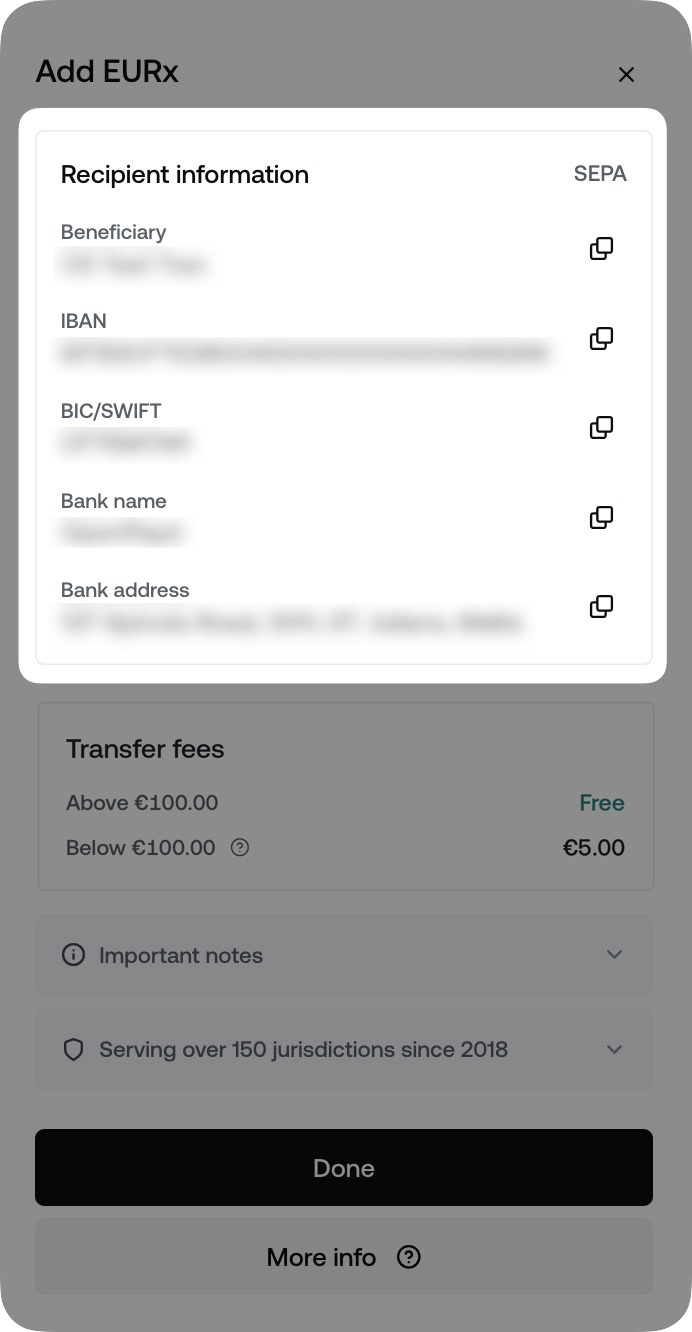692x1332 pixels.
Task: Close the Add EURx sheet
Action: pos(626,74)
